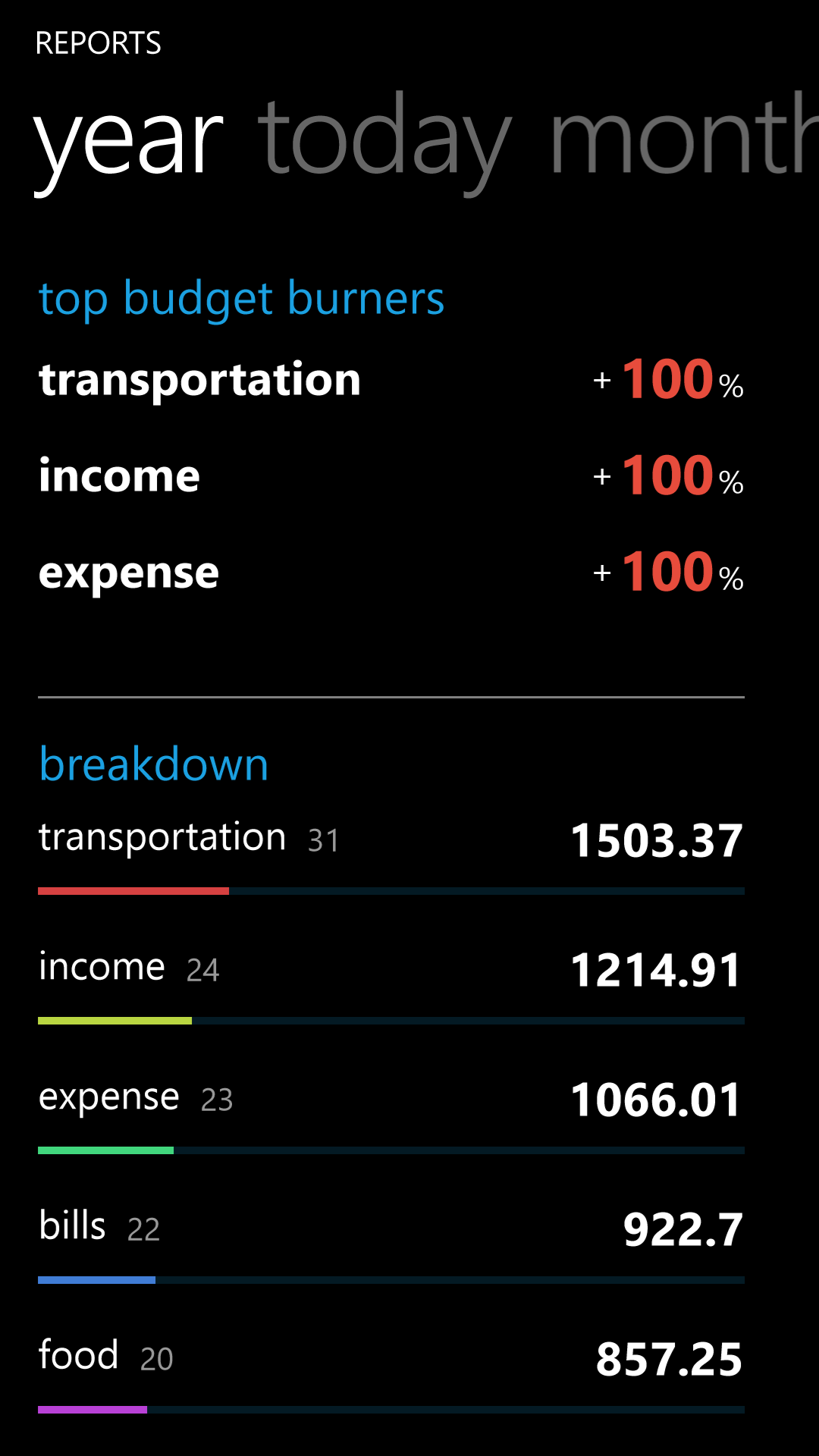
Task: Open transportation in top budget burners
Action: tap(391, 379)
